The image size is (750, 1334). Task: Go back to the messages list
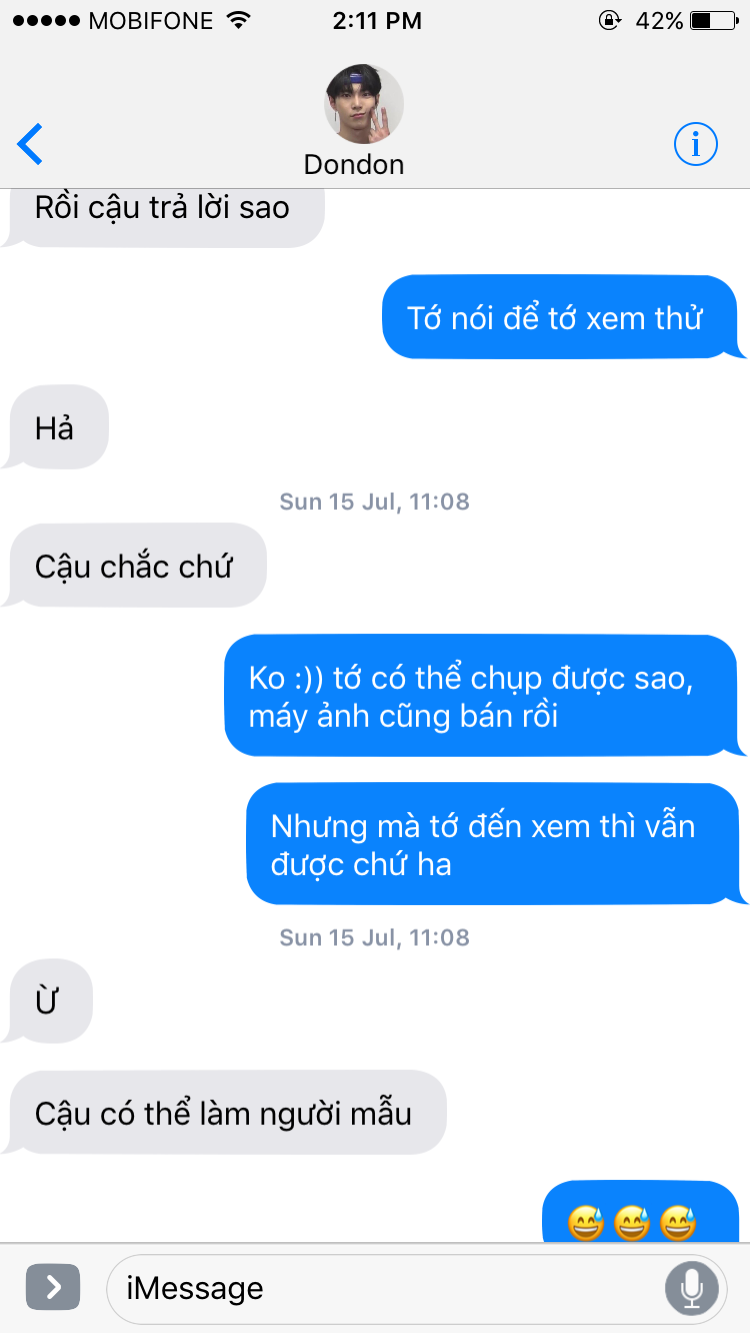pyautogui.click(x=31, y=144)
